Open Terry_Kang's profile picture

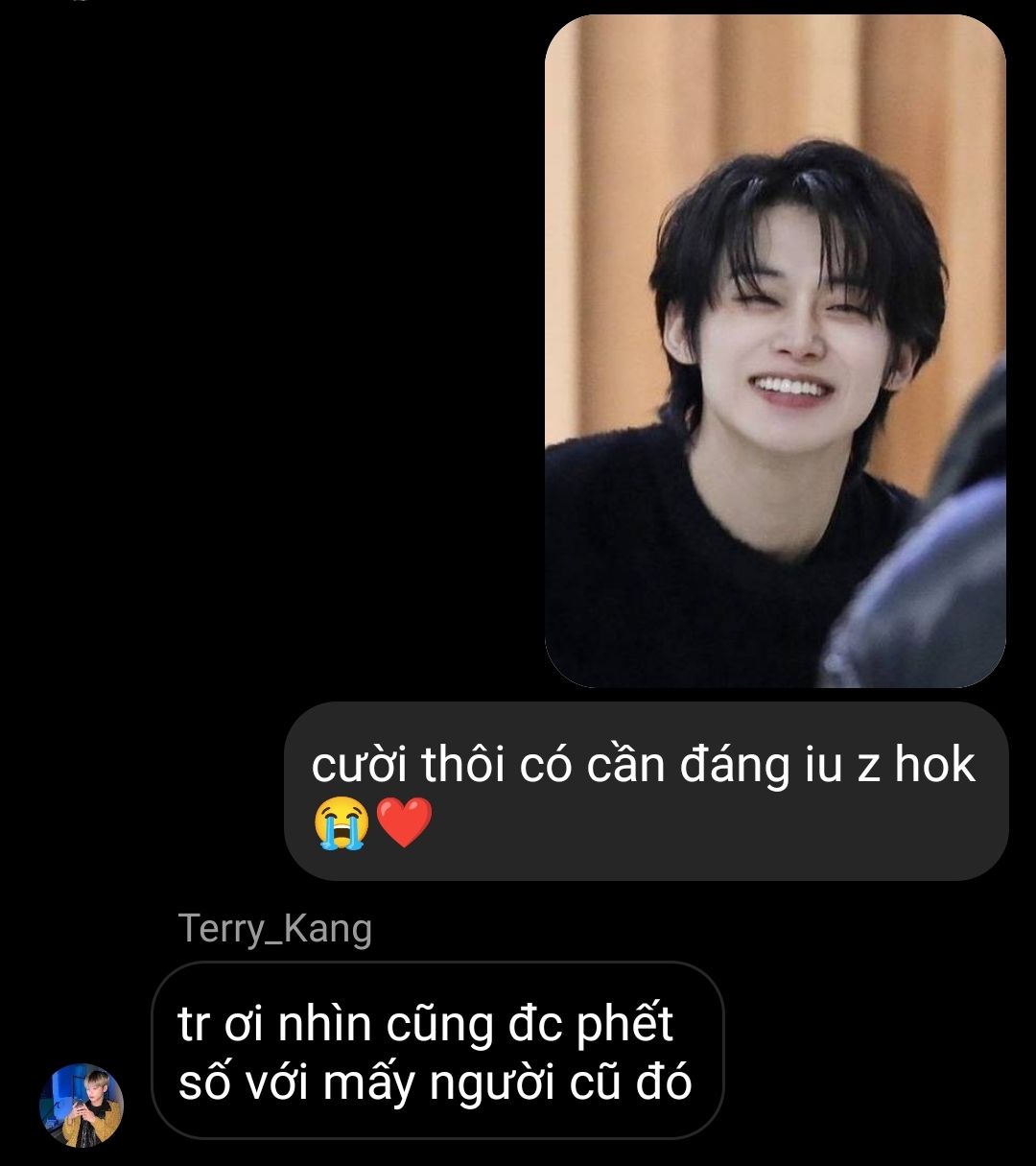tap(82, 1105)
